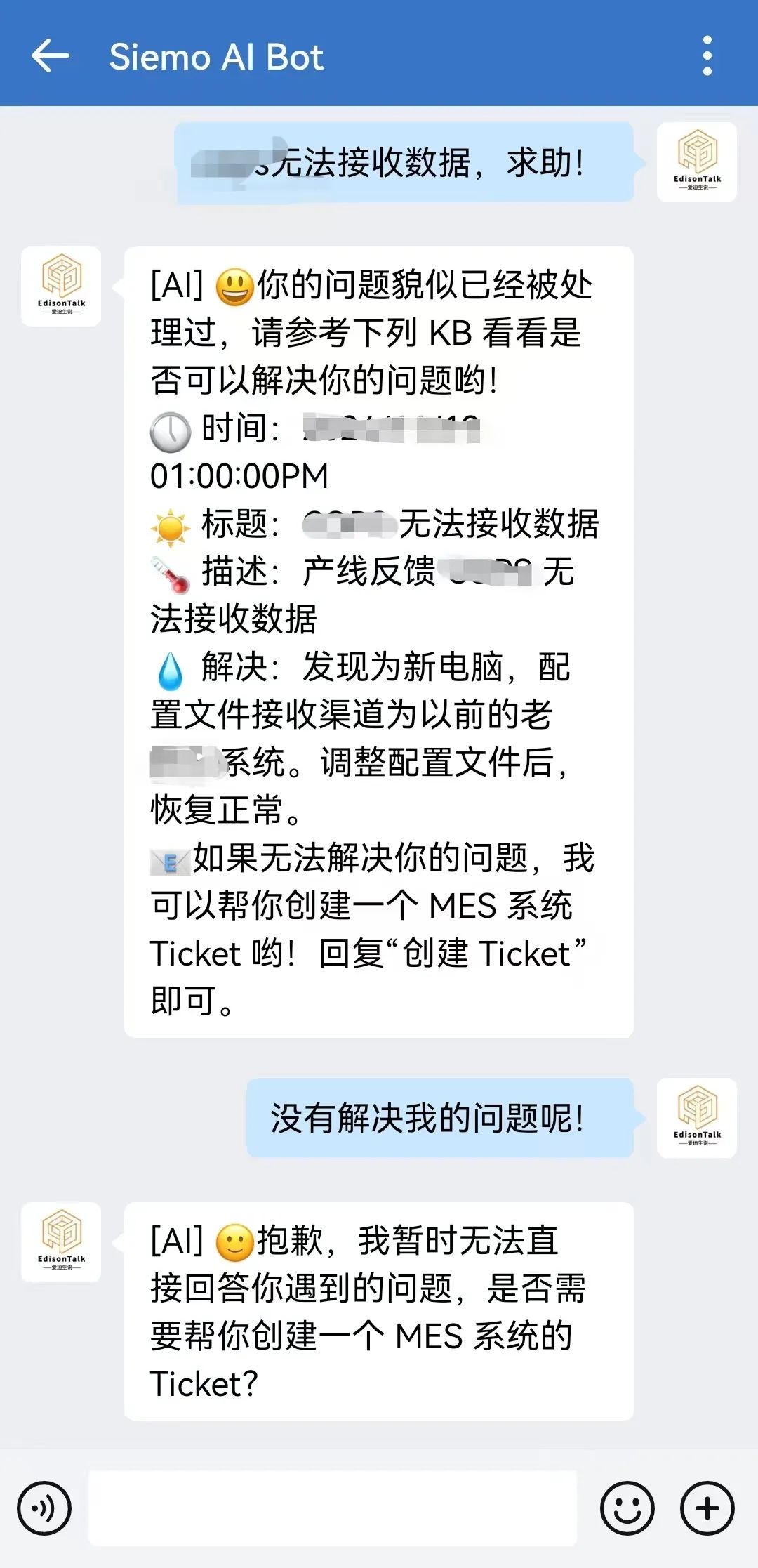Viewport: 758px width, 1568px height.
Task: Go back from the Siemo AI Bot chat
Action: (x=51, y=56)
